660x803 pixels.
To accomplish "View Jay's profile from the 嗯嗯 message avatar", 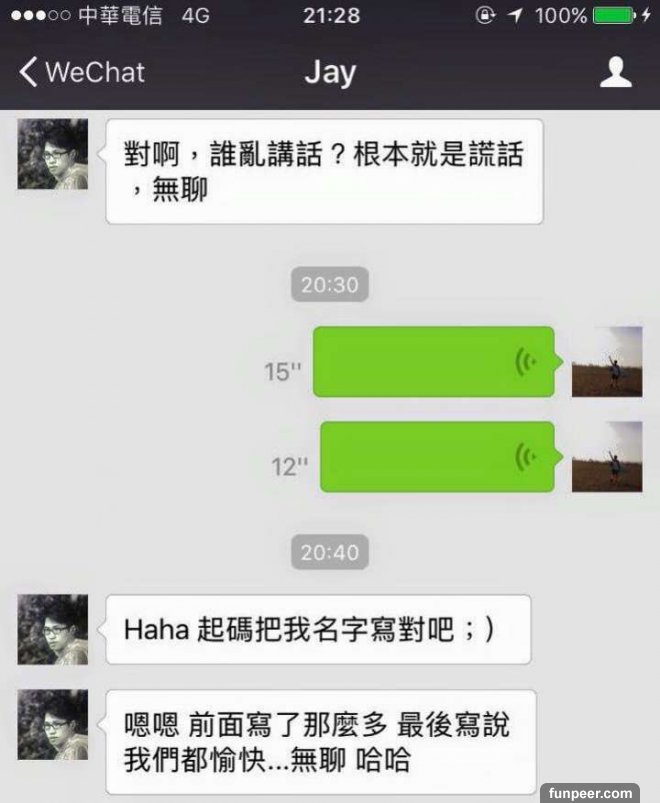I will click(52, 724).
